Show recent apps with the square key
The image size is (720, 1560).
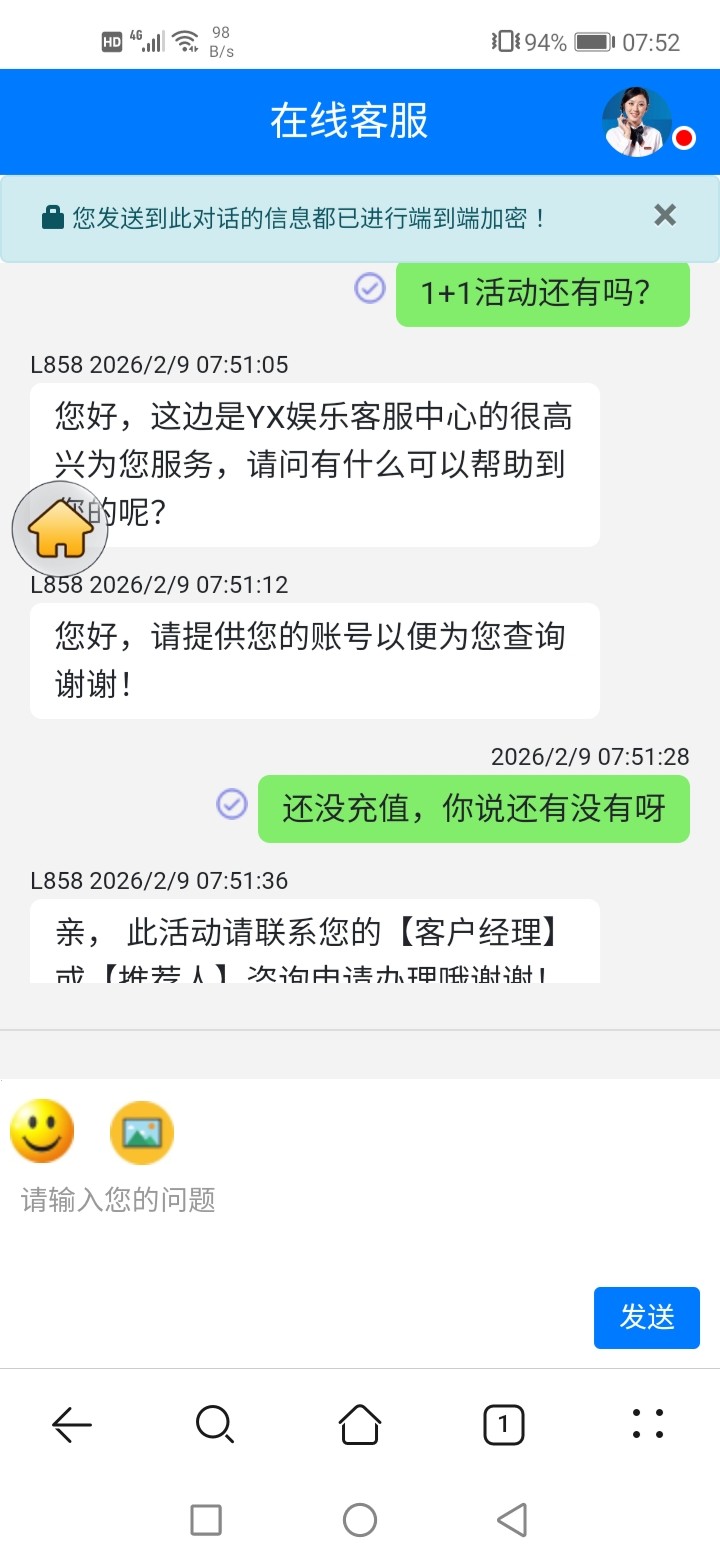[x=206, y=1520]
